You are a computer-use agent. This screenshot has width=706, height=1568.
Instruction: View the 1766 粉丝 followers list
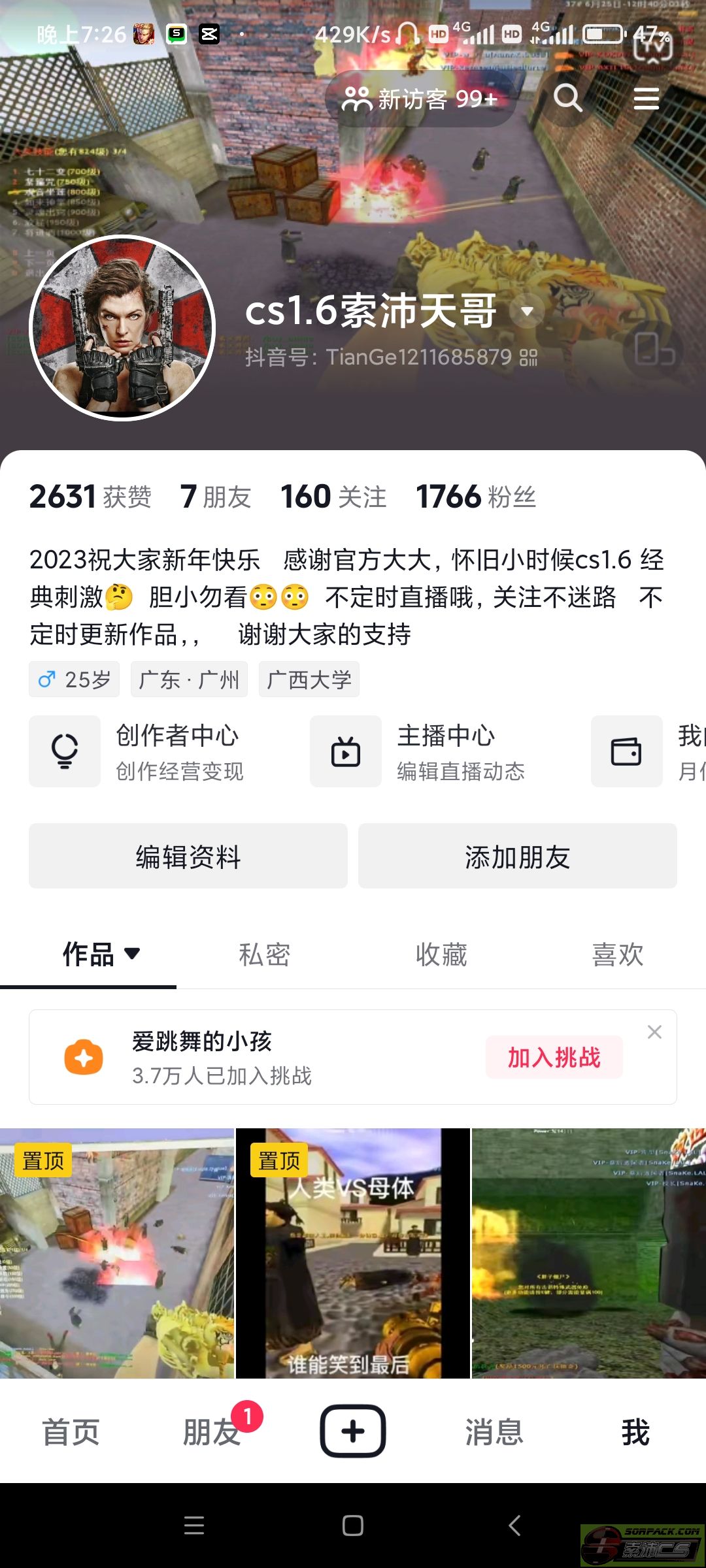(476, 497)
